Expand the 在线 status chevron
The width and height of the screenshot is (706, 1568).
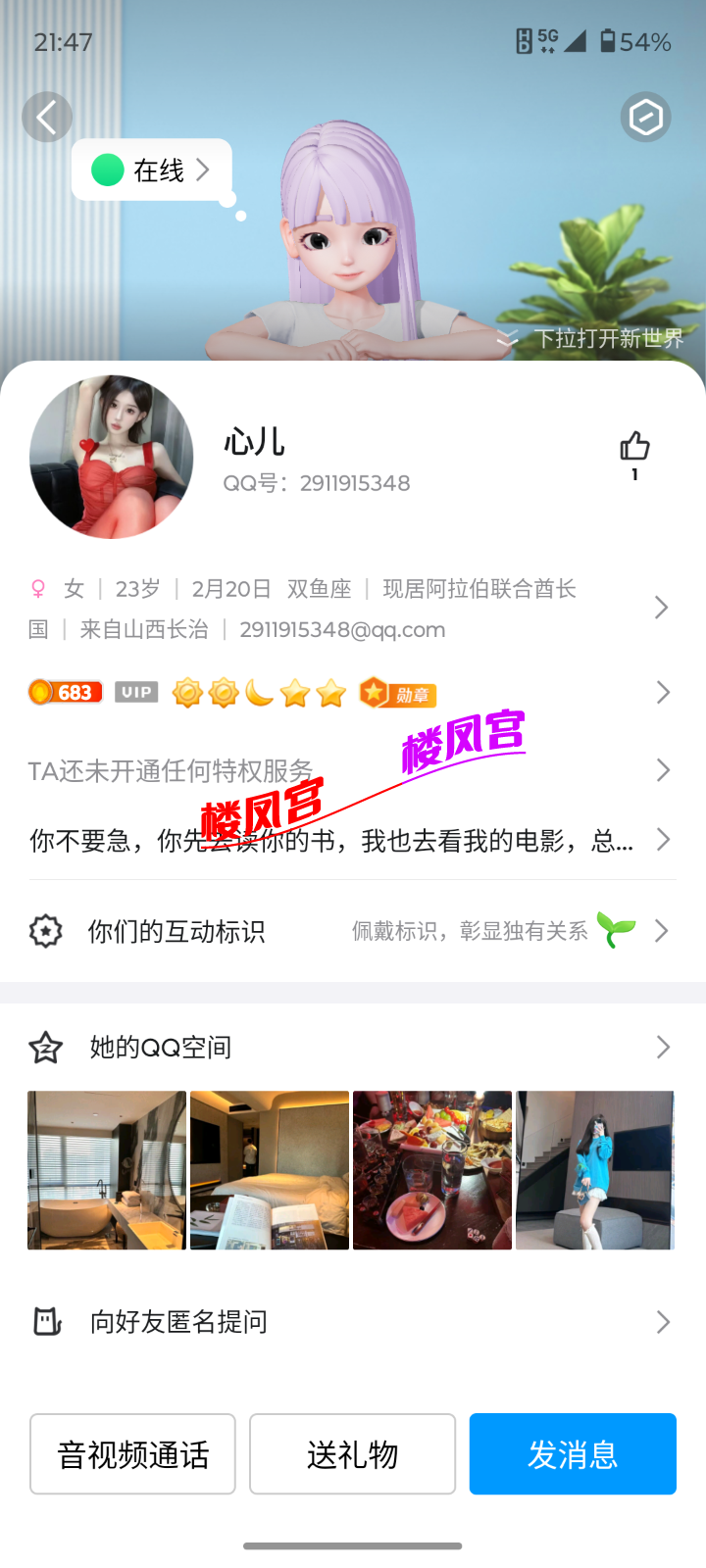(x=205, y=169)
